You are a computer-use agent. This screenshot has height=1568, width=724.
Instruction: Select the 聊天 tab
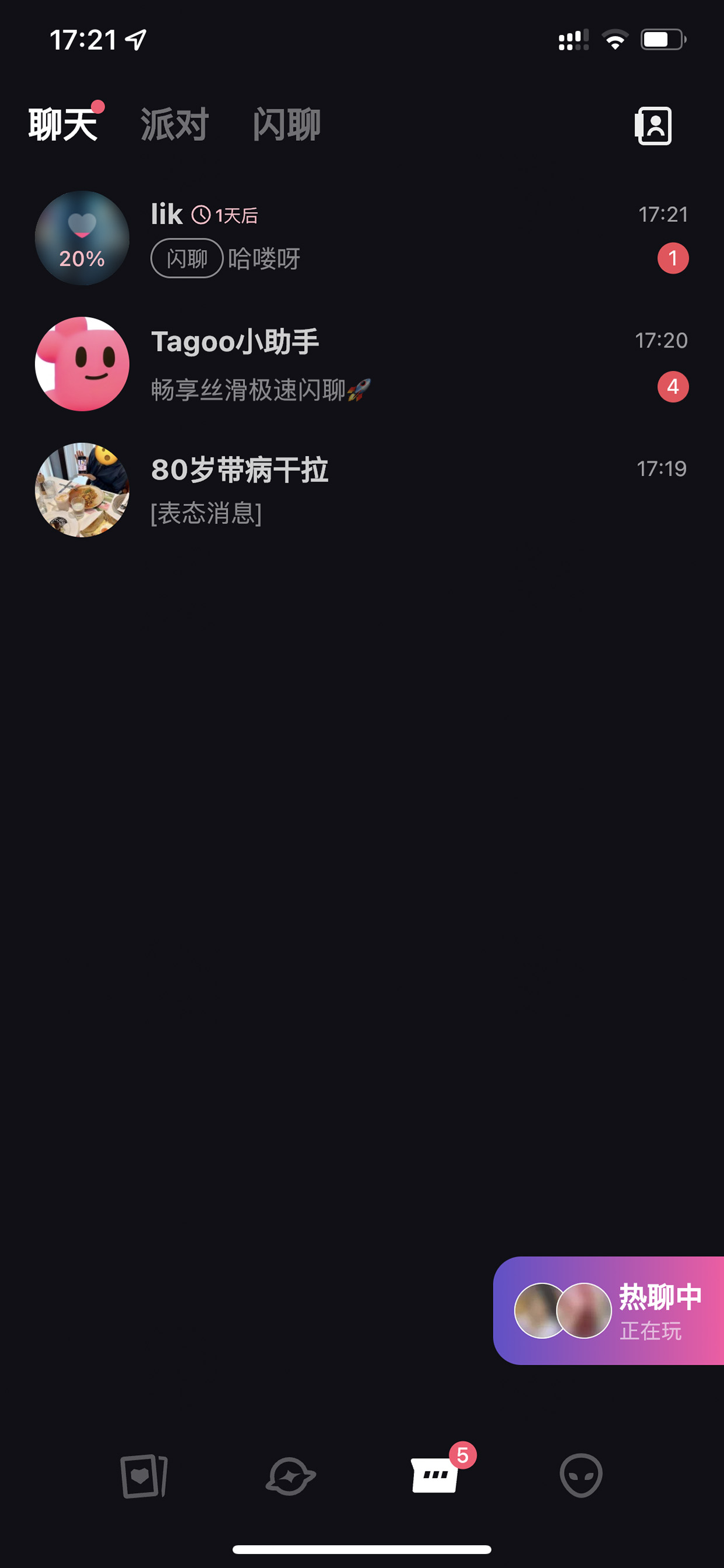pyautogui.click(x=63, y=125)
